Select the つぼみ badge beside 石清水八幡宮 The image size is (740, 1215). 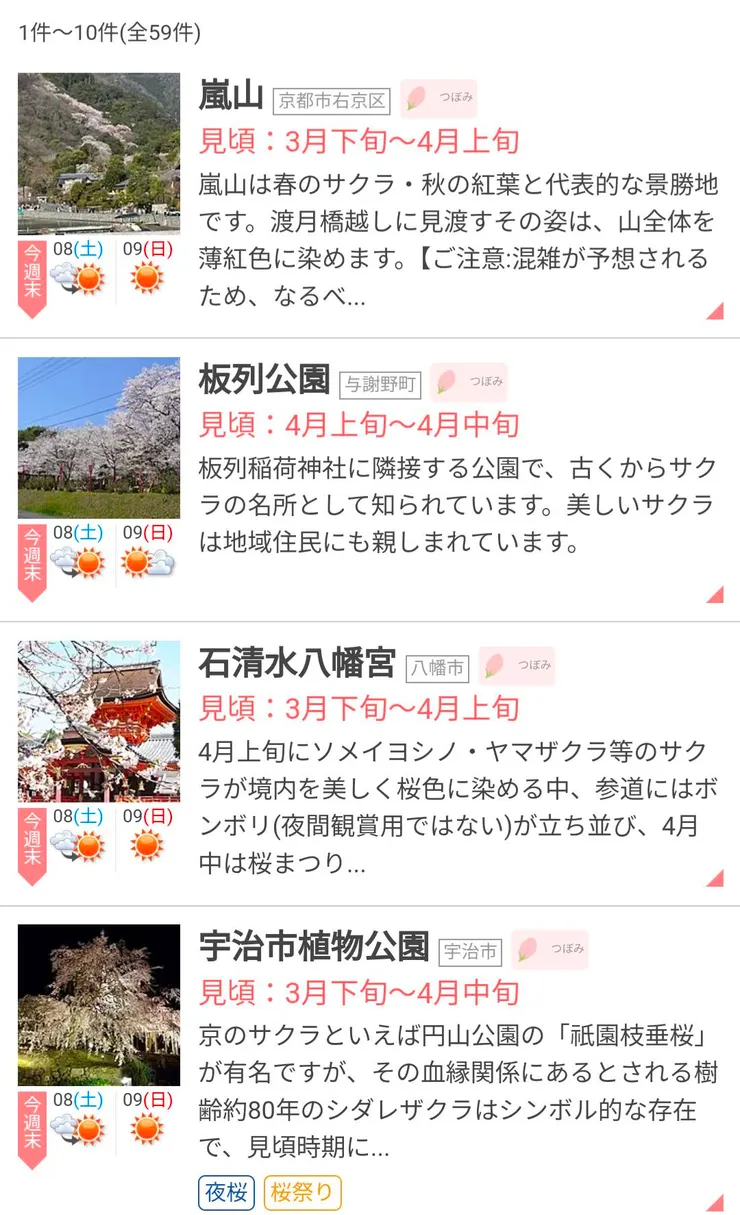518,666
